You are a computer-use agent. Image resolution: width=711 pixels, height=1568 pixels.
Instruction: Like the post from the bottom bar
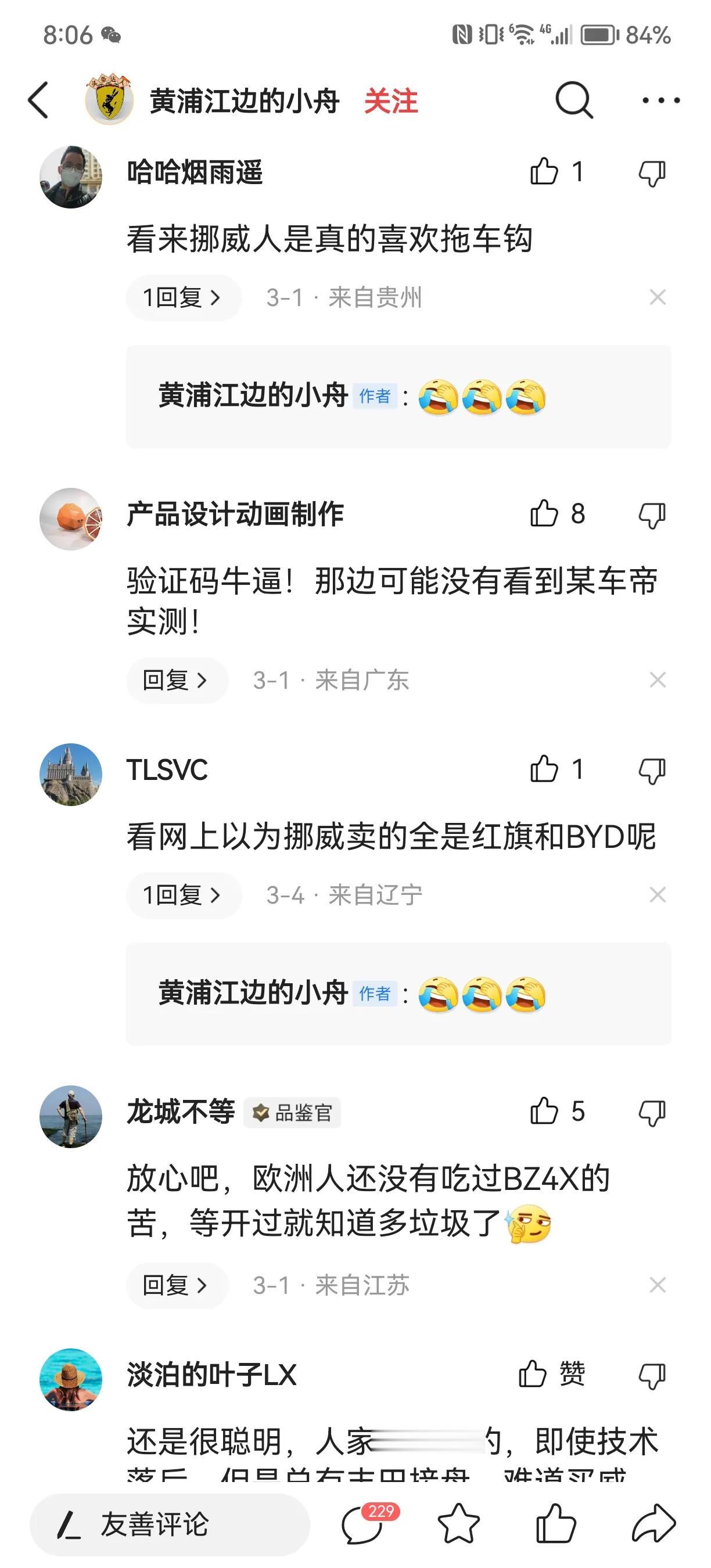(555, 1524)
